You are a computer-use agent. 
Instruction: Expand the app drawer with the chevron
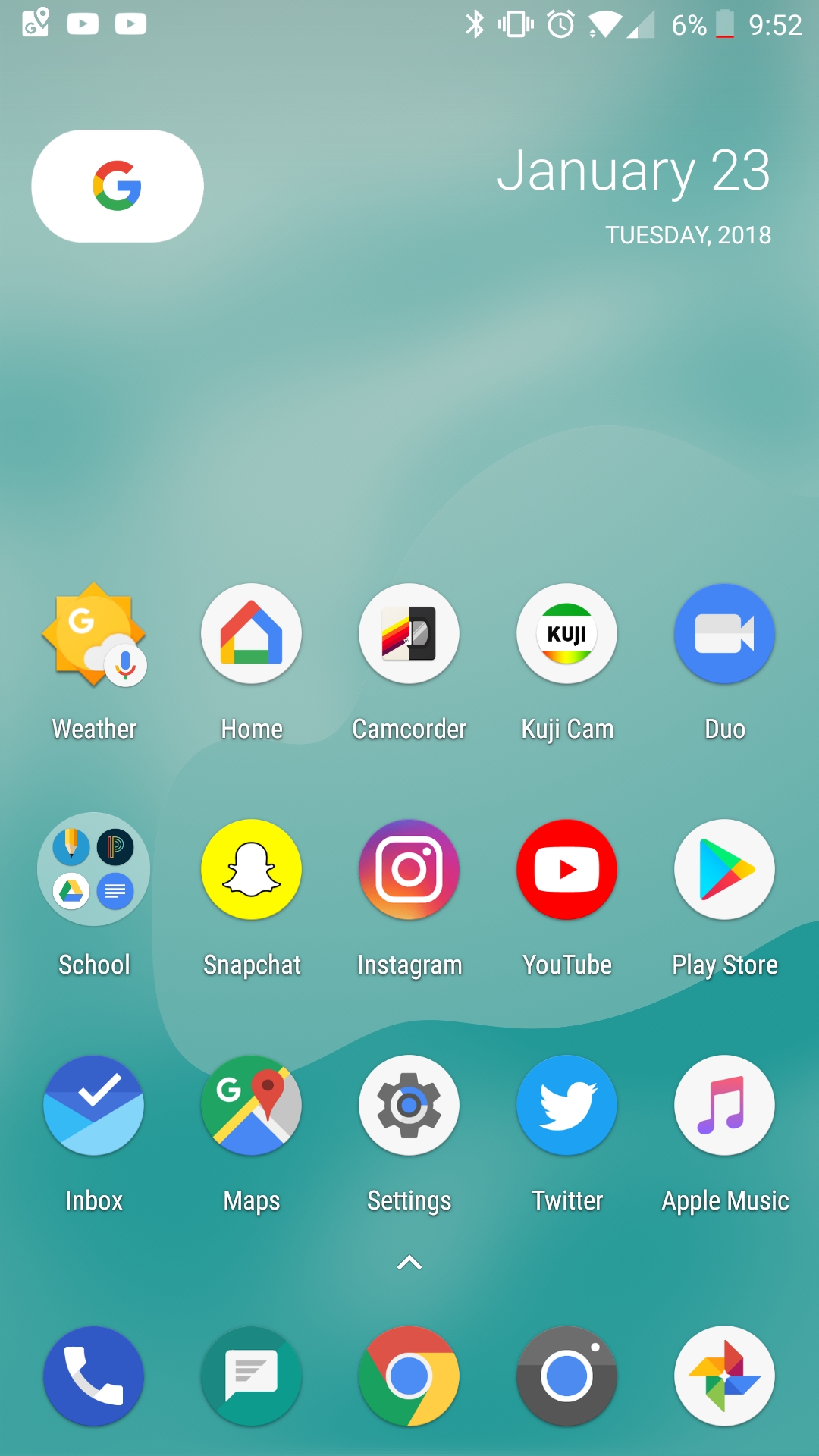click(409, 1262)
